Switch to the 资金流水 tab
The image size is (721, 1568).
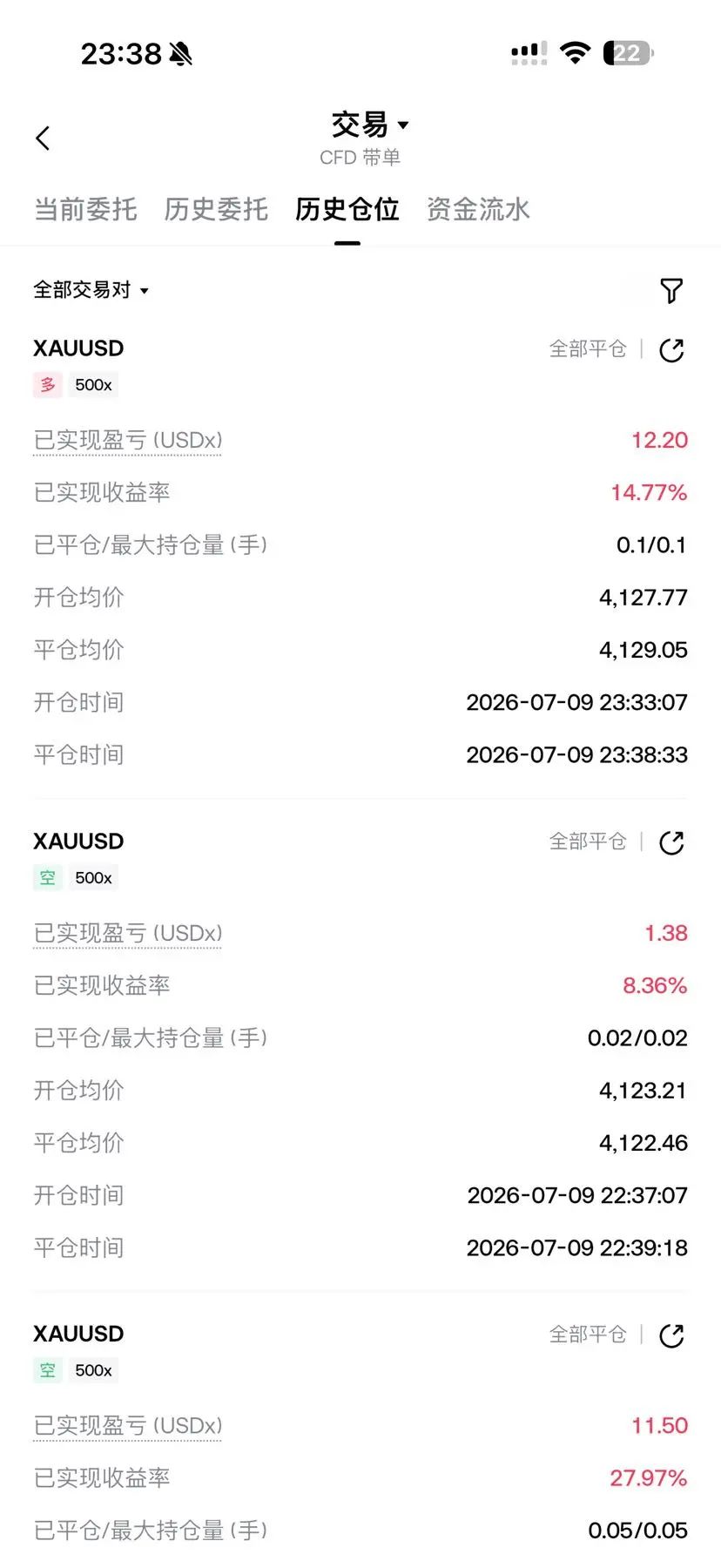coord(478,209)
